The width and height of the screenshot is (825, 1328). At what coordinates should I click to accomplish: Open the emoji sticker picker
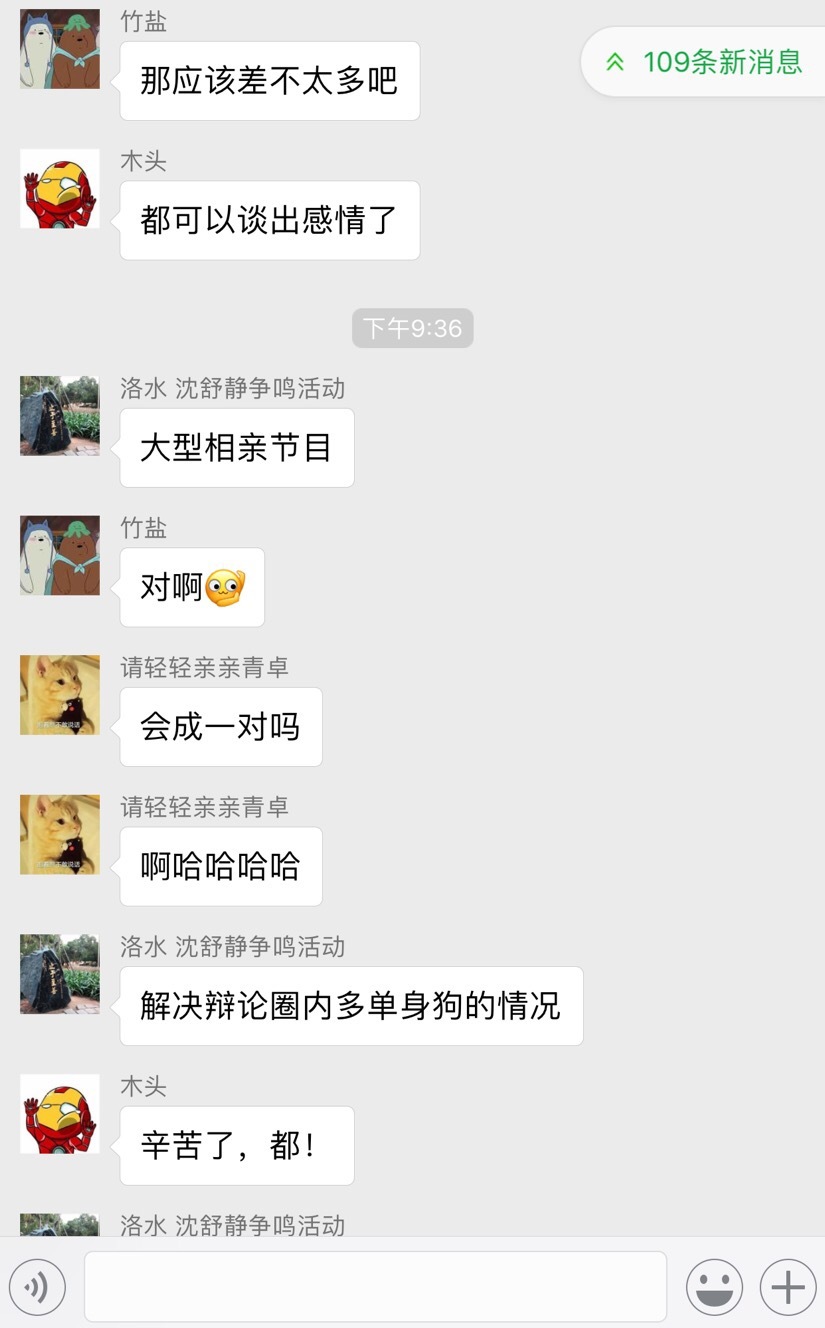(x=714, y=1286)
